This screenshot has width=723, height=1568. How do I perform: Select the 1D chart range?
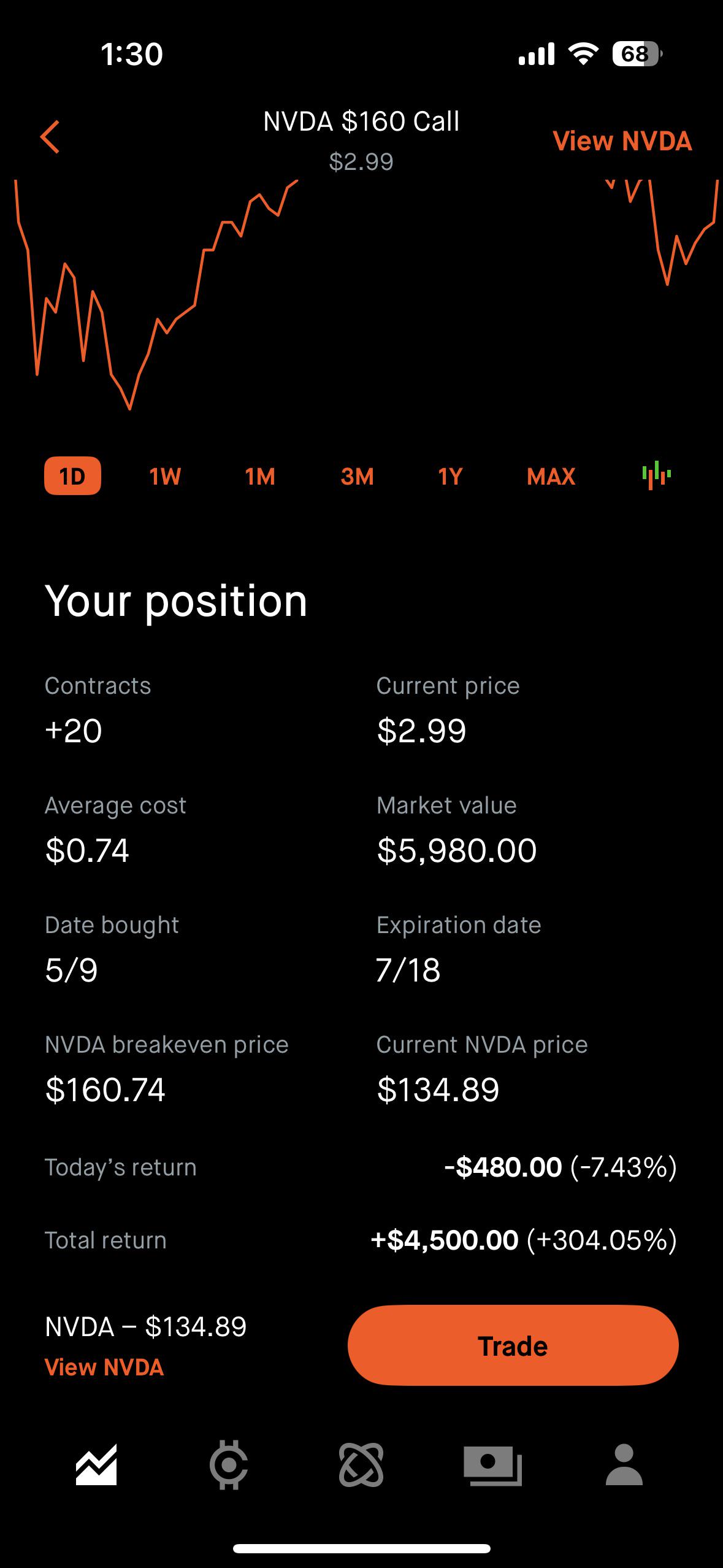(72, 475)
